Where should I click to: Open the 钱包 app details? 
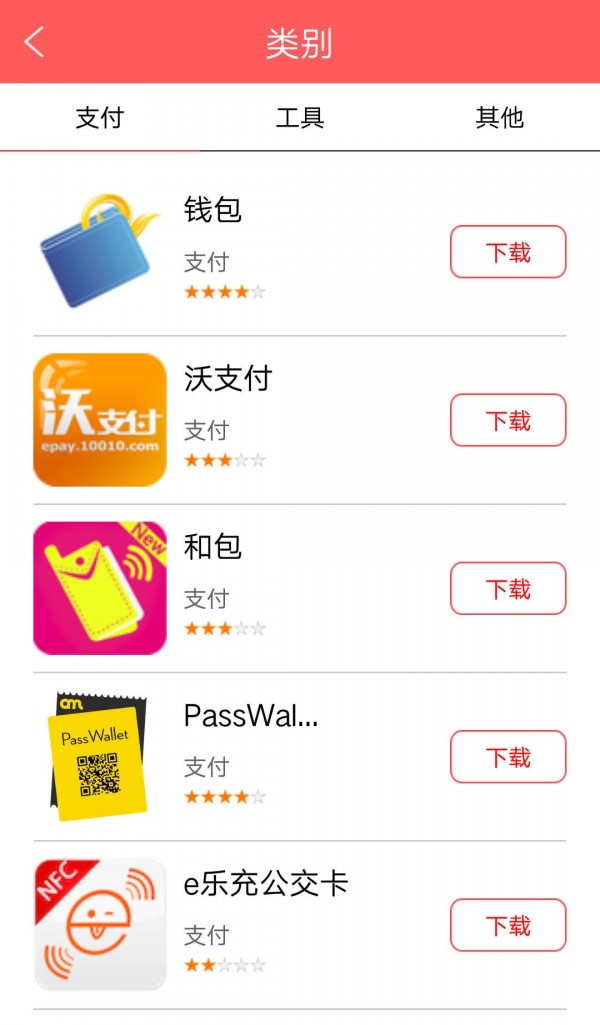pyautogui.click(x=212, y=211)
